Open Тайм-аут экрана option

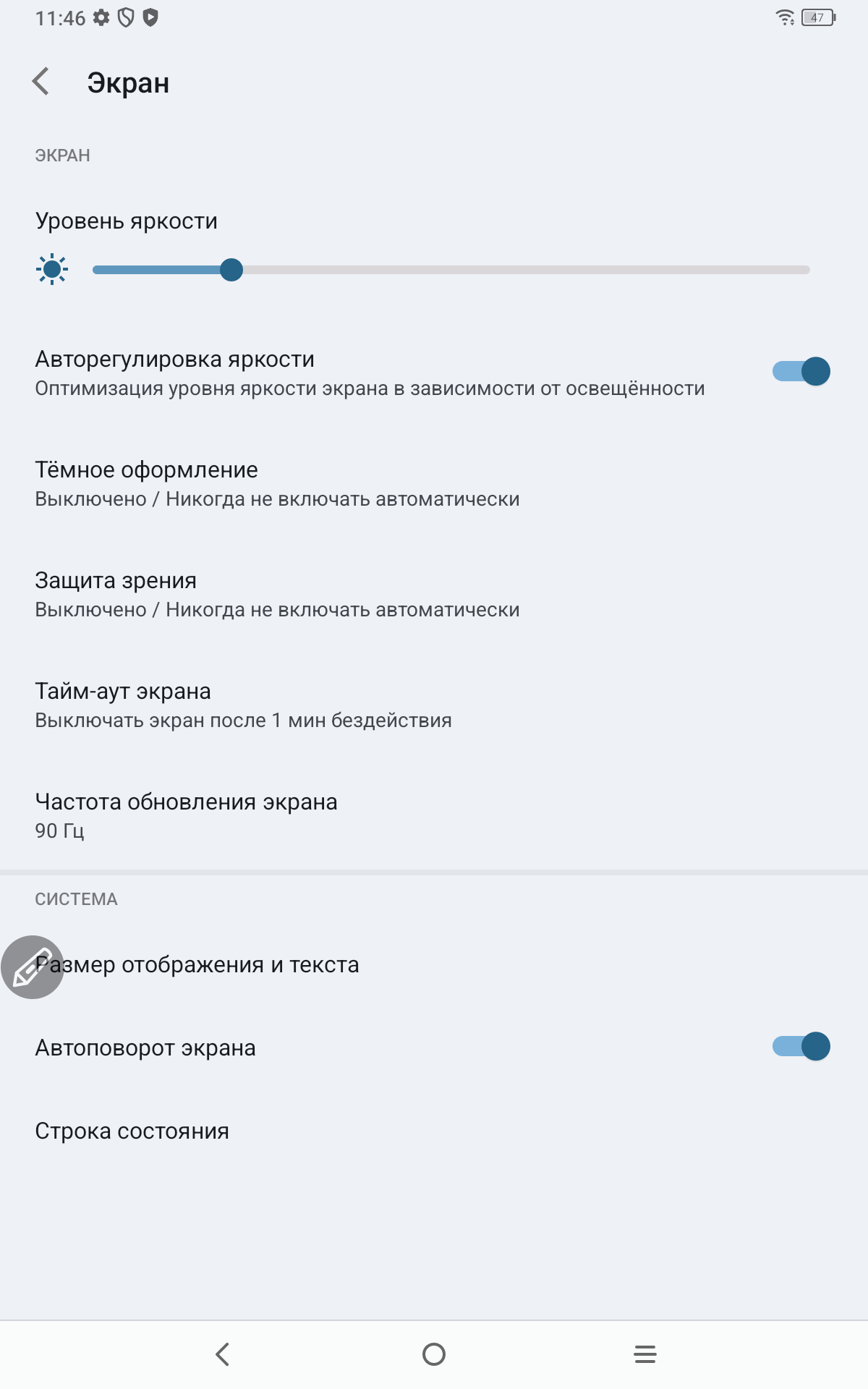pyautogui.click(x=243, y=705)
